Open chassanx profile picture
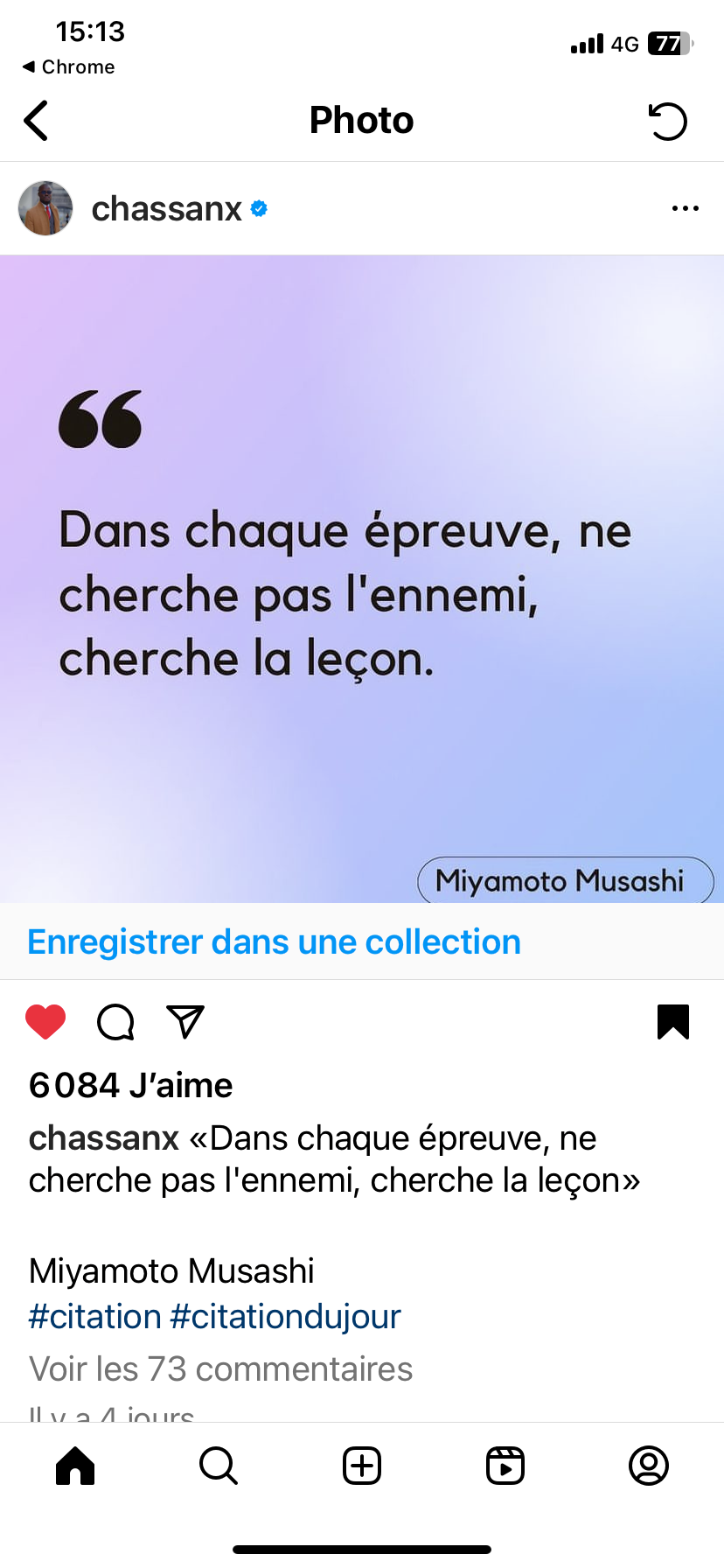This screenshot has height=1568, width=724. pyautogui.click(x=45, y=208)
